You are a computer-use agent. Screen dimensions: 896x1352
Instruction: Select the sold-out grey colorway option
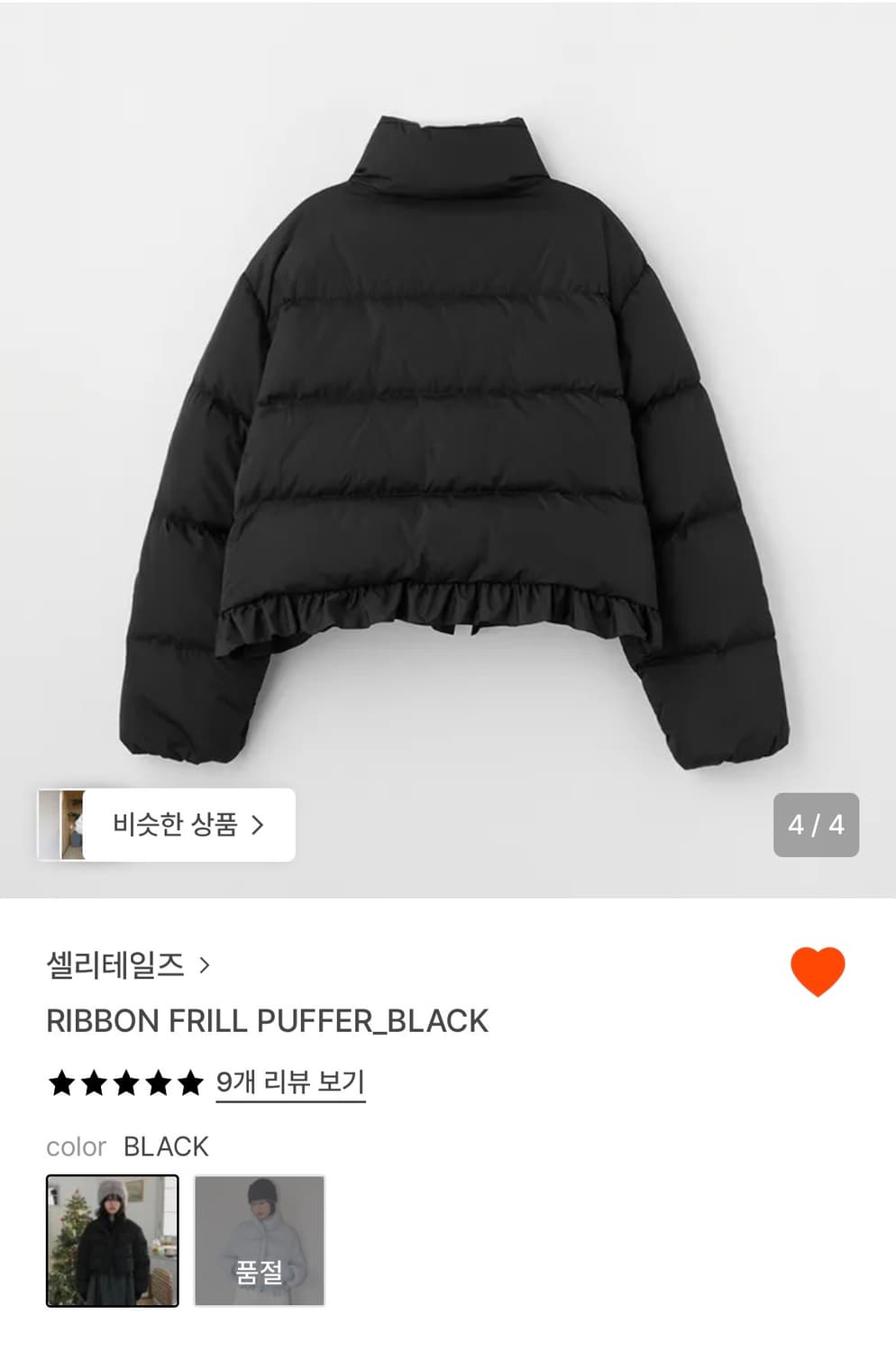click(260, 1242)
